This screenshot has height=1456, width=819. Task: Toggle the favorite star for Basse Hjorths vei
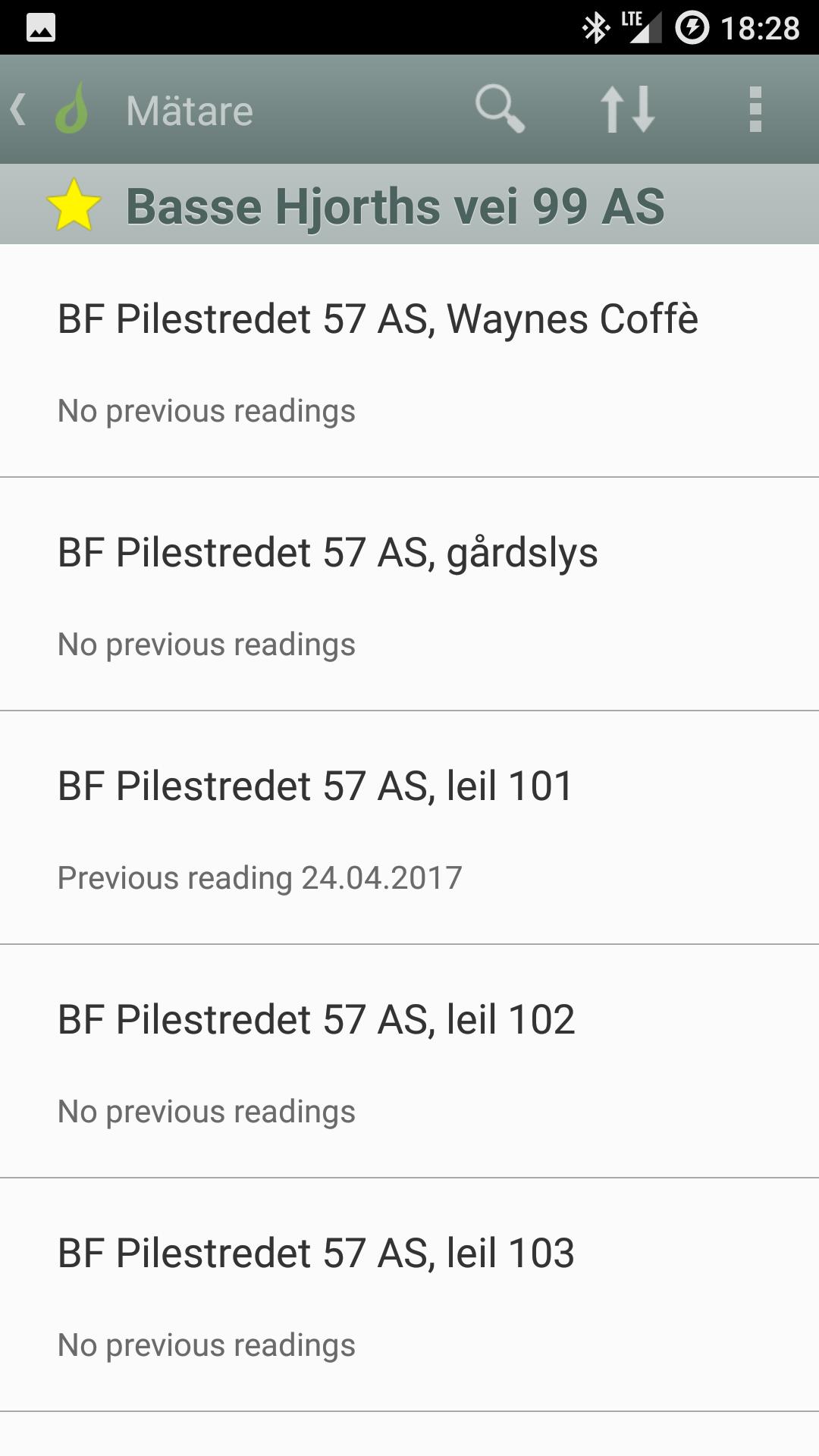click(x=74, y=206)
